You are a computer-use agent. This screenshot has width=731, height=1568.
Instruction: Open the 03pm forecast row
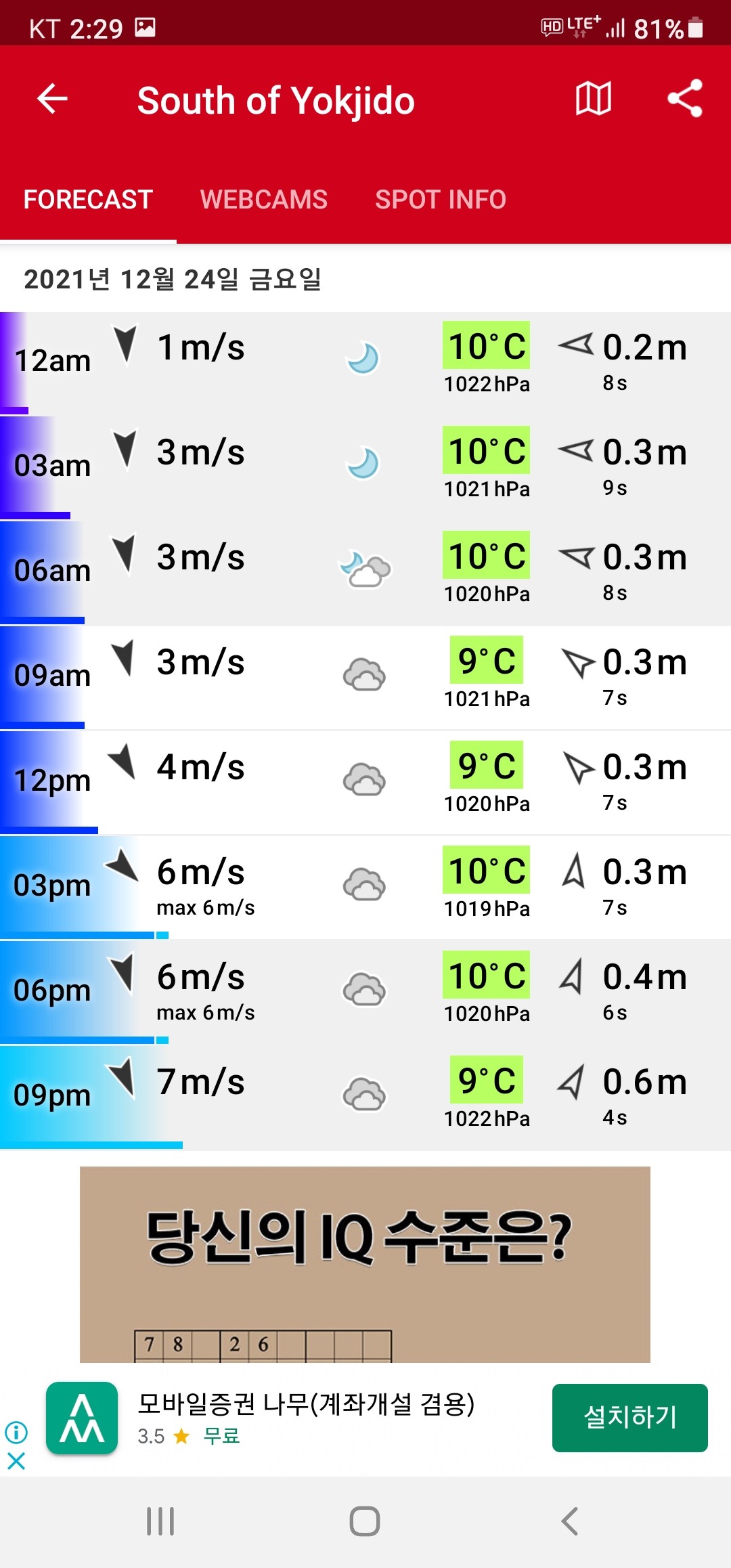365,887
